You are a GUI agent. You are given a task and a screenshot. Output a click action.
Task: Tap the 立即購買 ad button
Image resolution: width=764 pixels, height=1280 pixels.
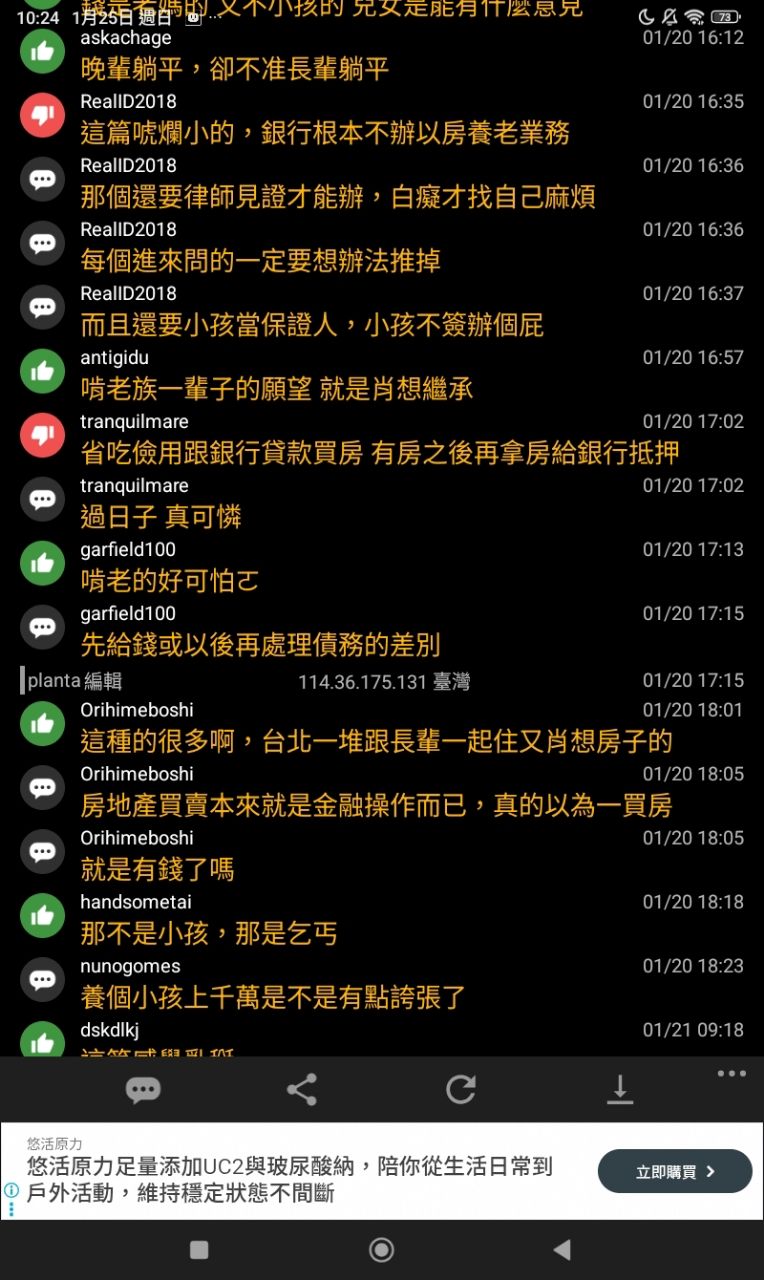(675, 1171)
